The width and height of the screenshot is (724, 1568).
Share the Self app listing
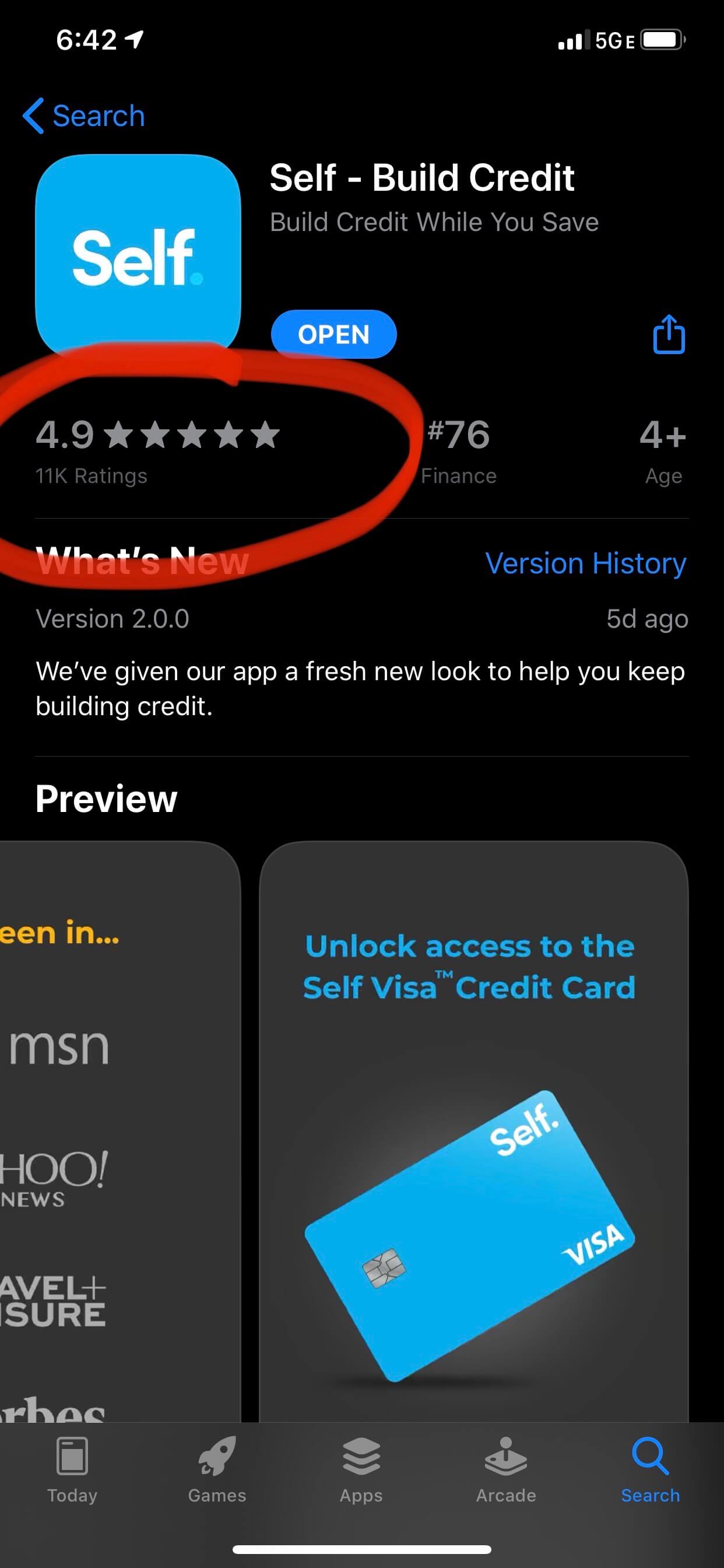[x=669, y=334]
